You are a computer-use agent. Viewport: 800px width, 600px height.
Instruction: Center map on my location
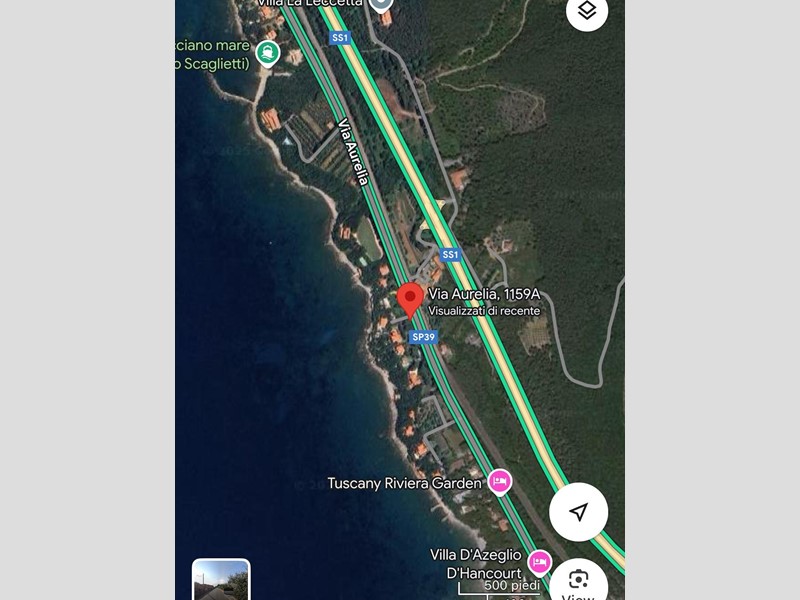coord(578,512)
